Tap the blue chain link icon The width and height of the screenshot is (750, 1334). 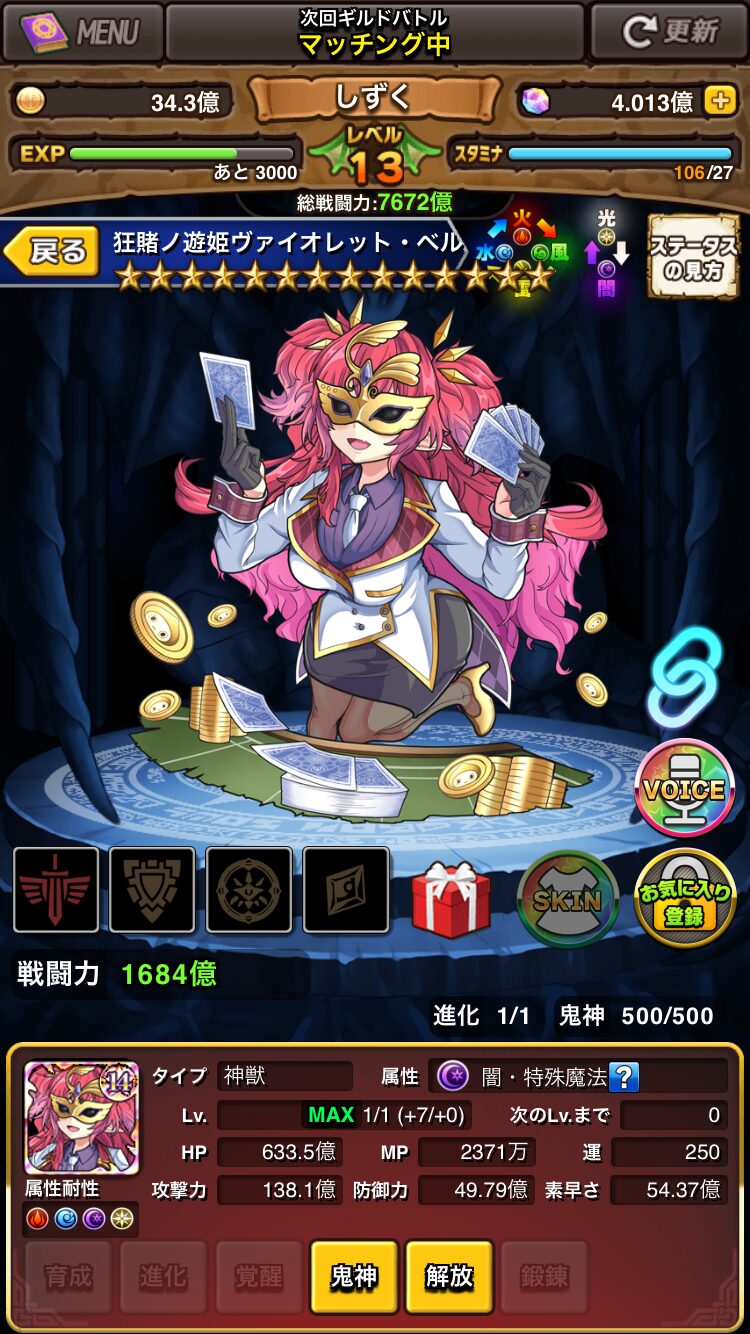point(685,677)
